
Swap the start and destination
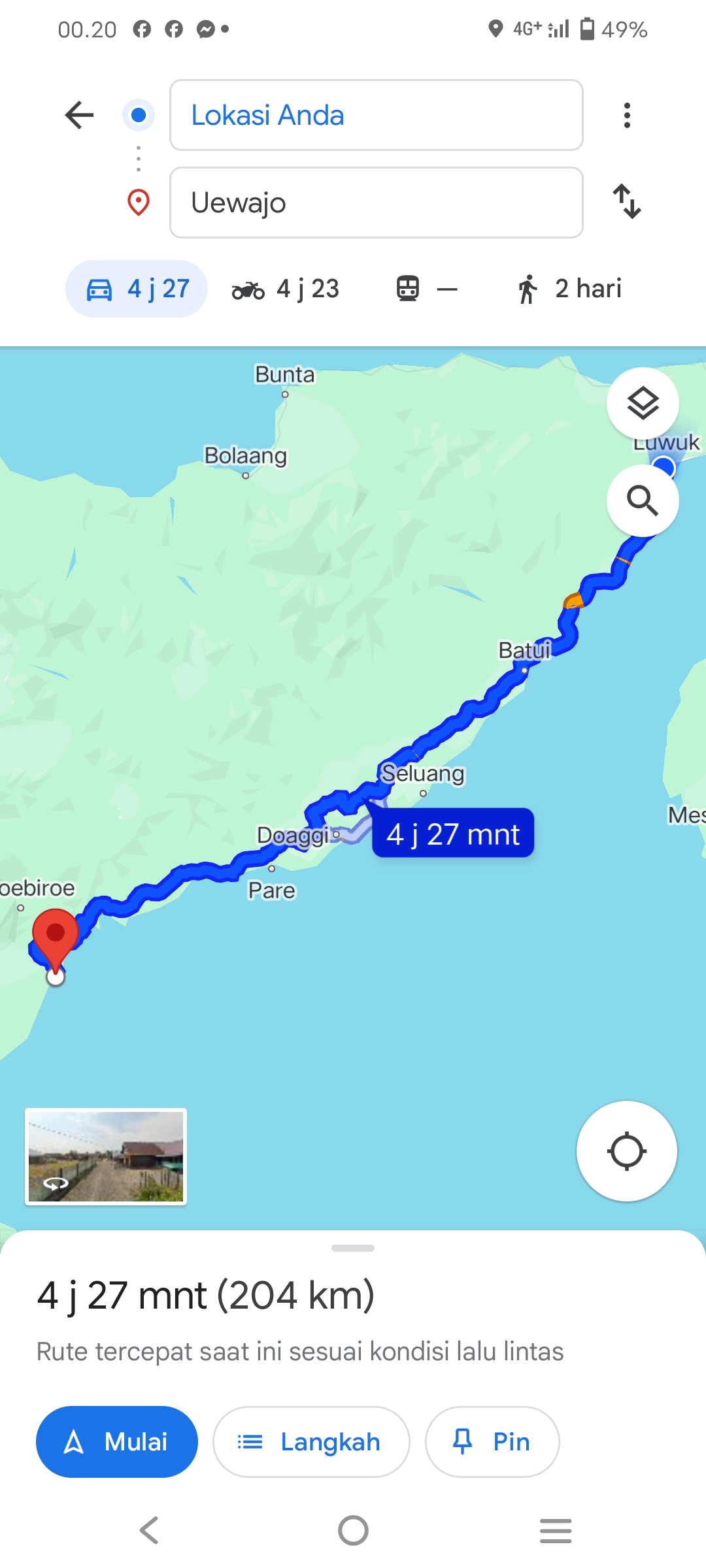pyautogui.click(x=627, y=201)
